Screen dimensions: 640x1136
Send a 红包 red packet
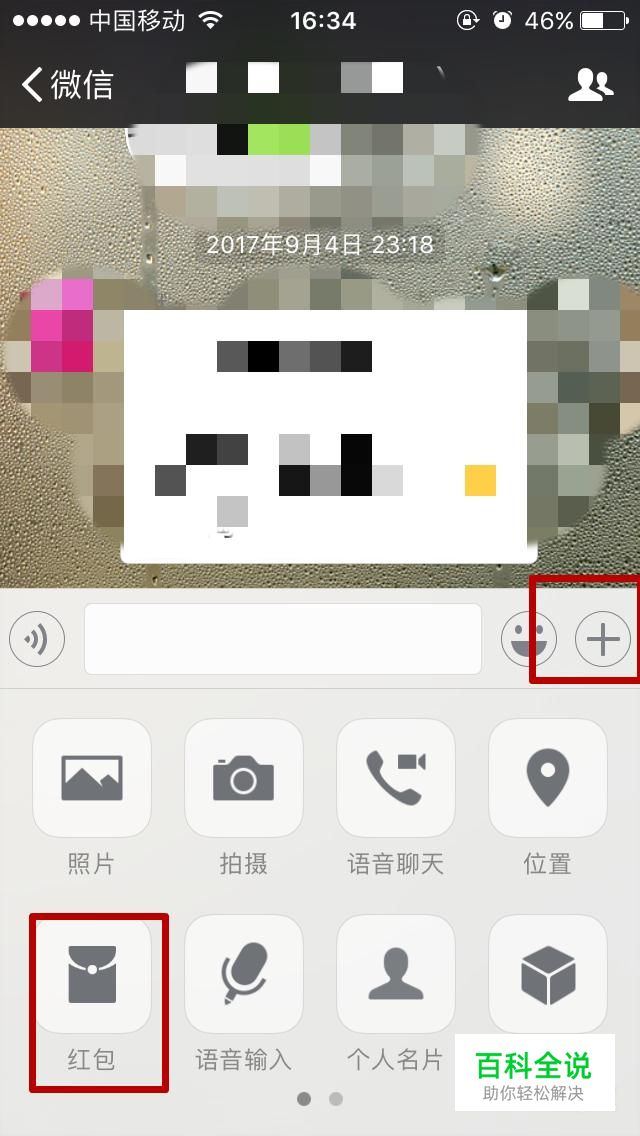point(92,975)
